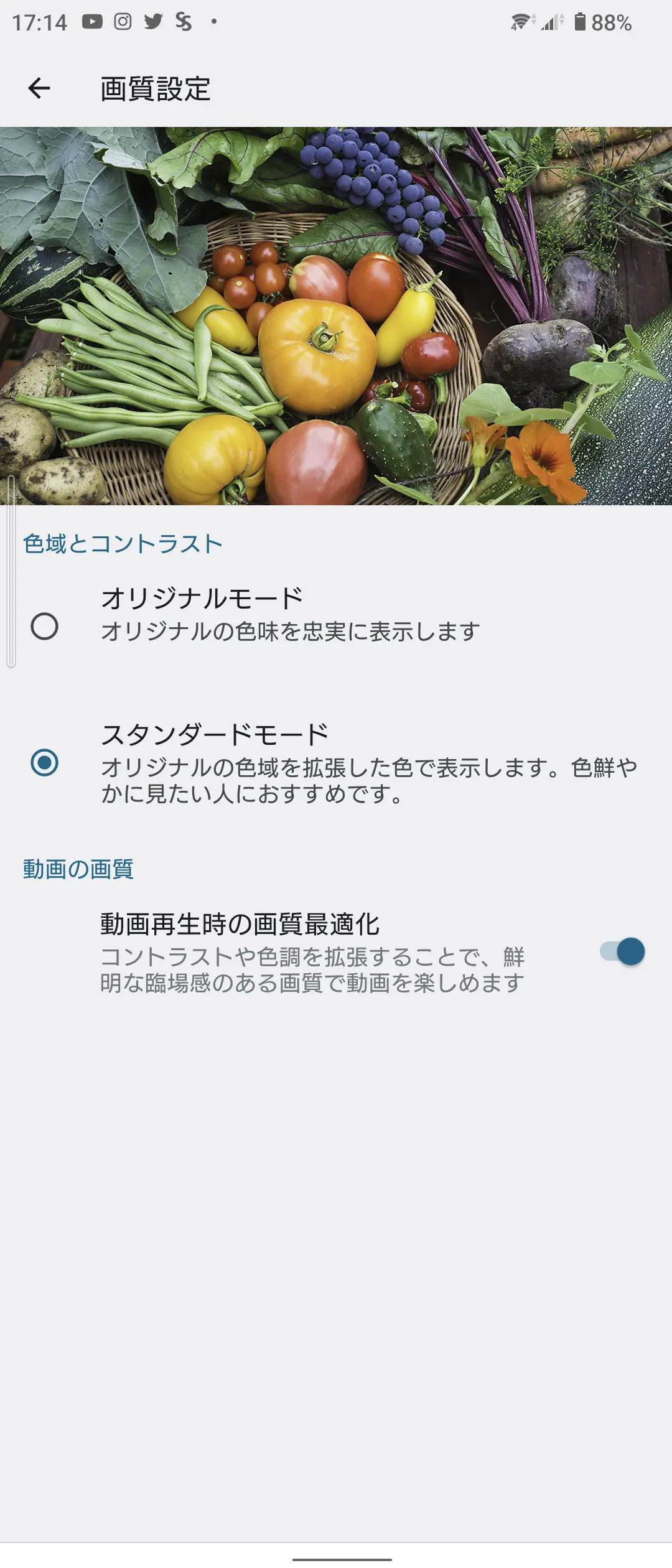Toggle 動画再生時の画質最適化 switch off
The image size is (672, 1568).
[x=622, y=951]
